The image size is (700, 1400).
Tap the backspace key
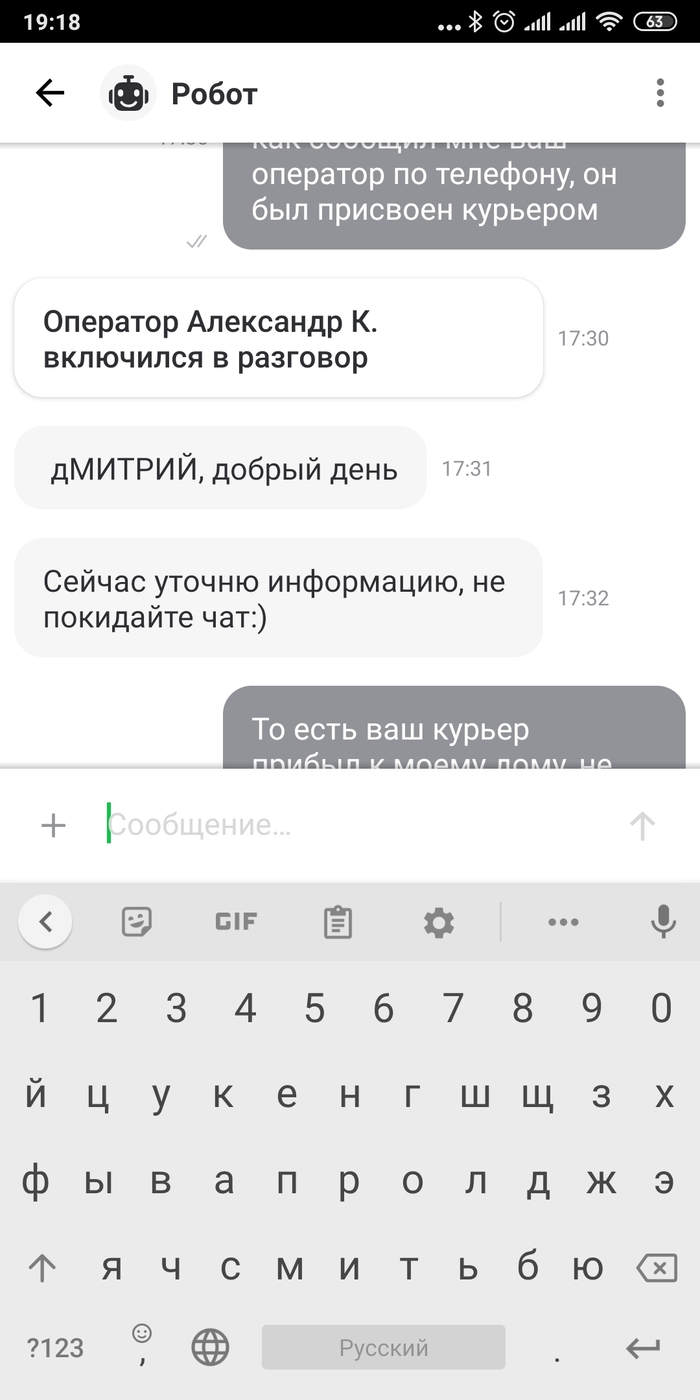pos(656,1269)
